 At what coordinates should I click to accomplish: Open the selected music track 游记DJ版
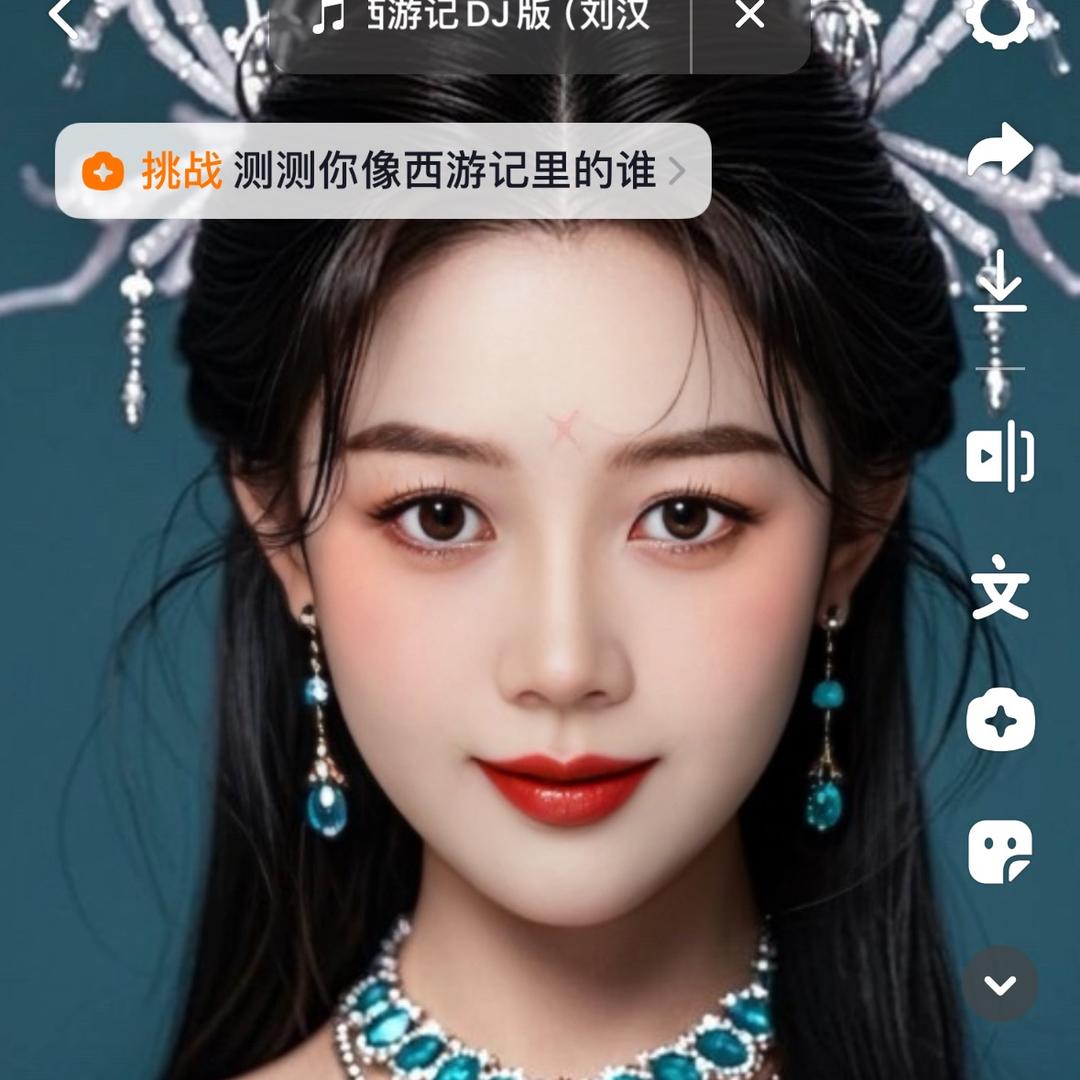480,18
